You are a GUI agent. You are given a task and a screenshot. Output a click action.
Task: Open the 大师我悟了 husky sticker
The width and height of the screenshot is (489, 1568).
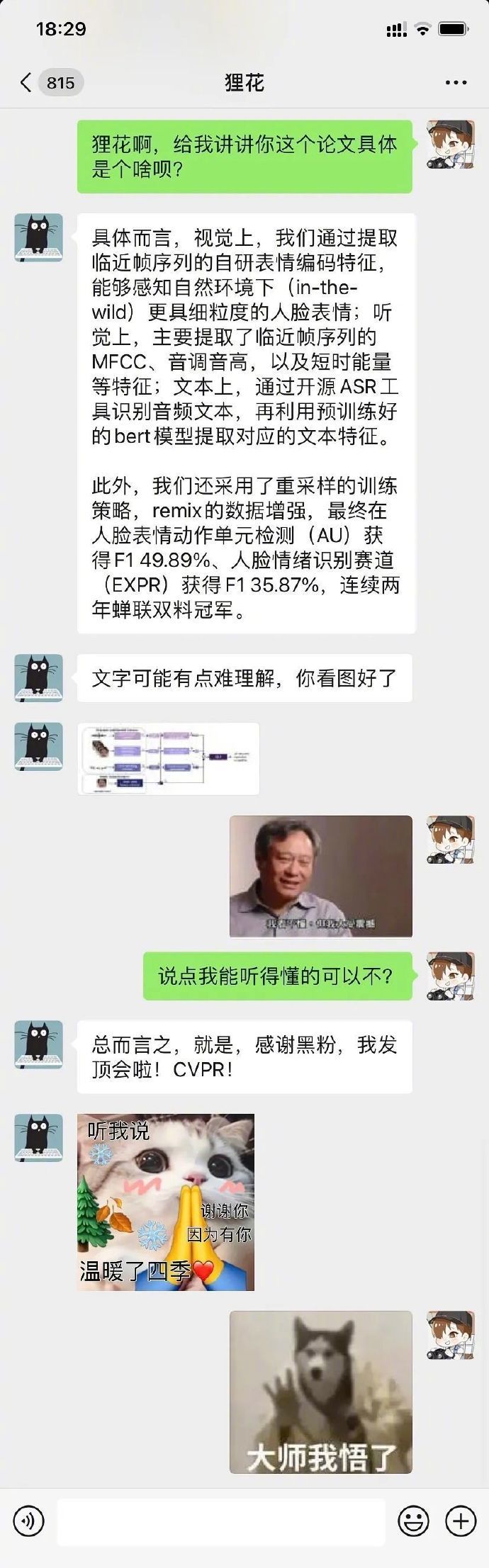tap(320, 1392)
